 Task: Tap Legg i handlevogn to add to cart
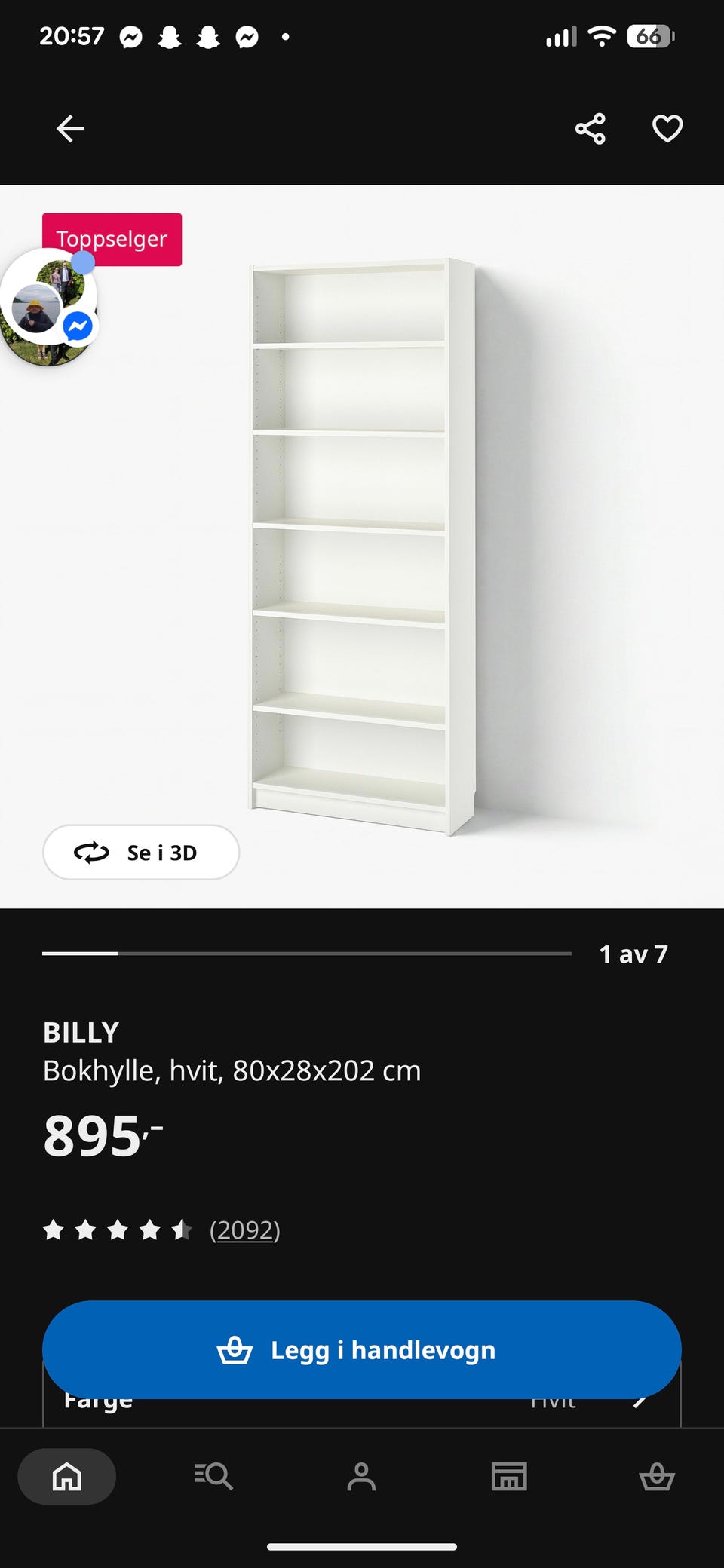(x=362, y=1349)
